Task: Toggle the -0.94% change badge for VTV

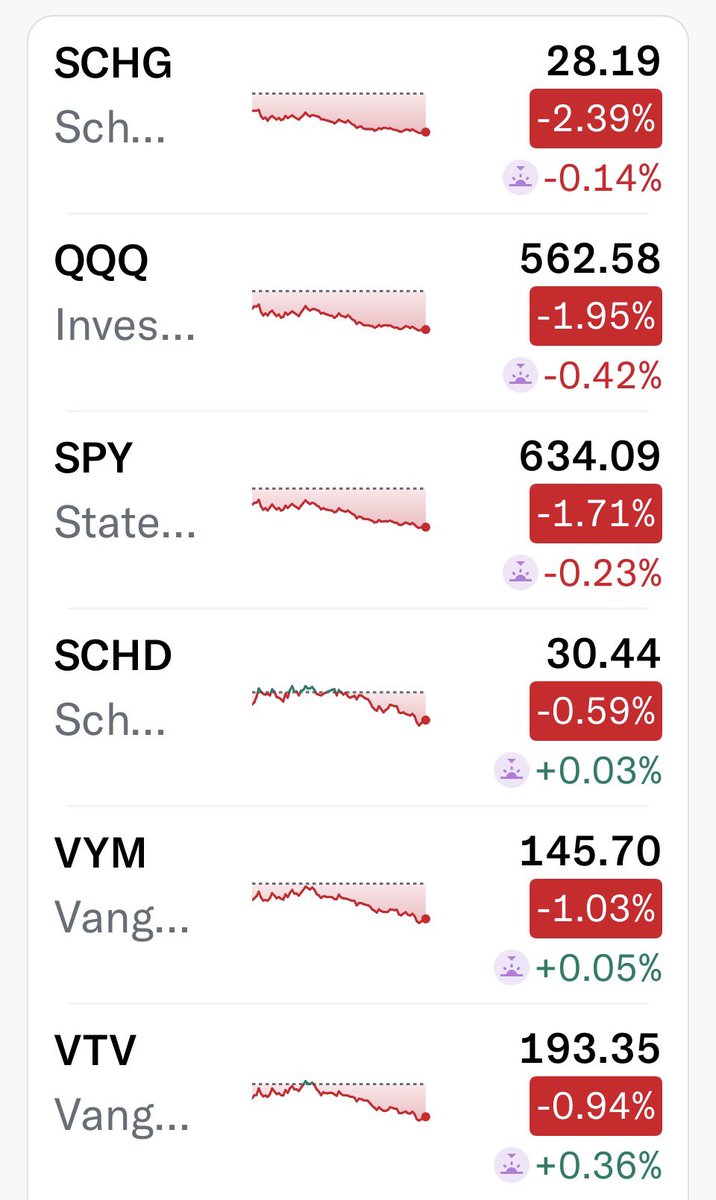Action: point(596,1106)
